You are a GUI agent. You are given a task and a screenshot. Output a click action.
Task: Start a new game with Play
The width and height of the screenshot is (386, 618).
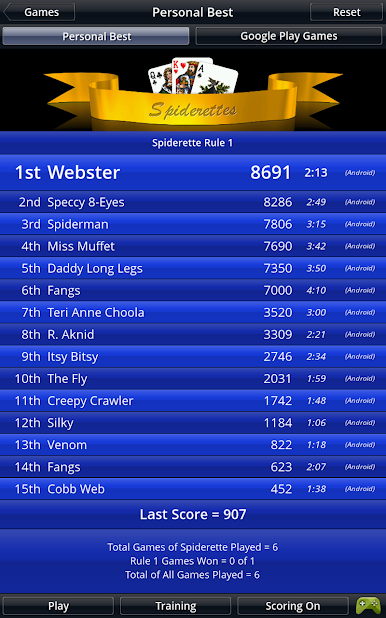tap(58, 606)
